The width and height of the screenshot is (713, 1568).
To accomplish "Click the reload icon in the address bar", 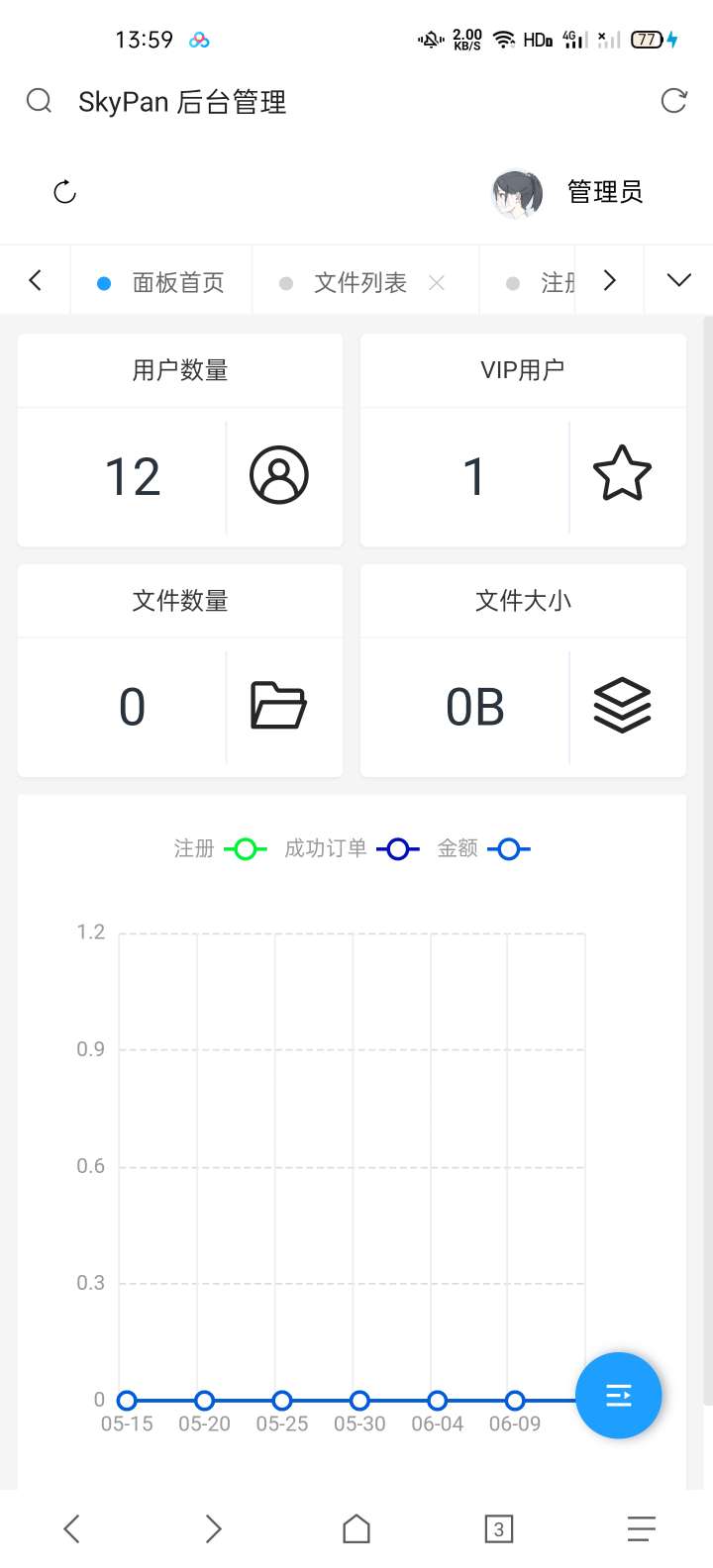I will [674, 100].
